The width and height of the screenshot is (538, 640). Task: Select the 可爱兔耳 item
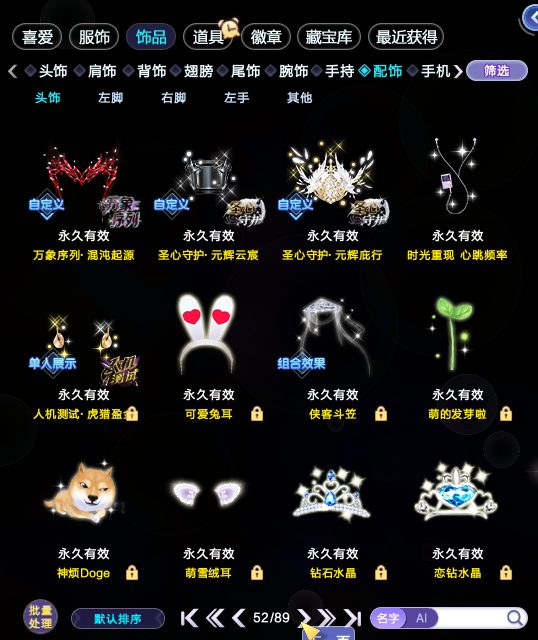tap(208, 357)
